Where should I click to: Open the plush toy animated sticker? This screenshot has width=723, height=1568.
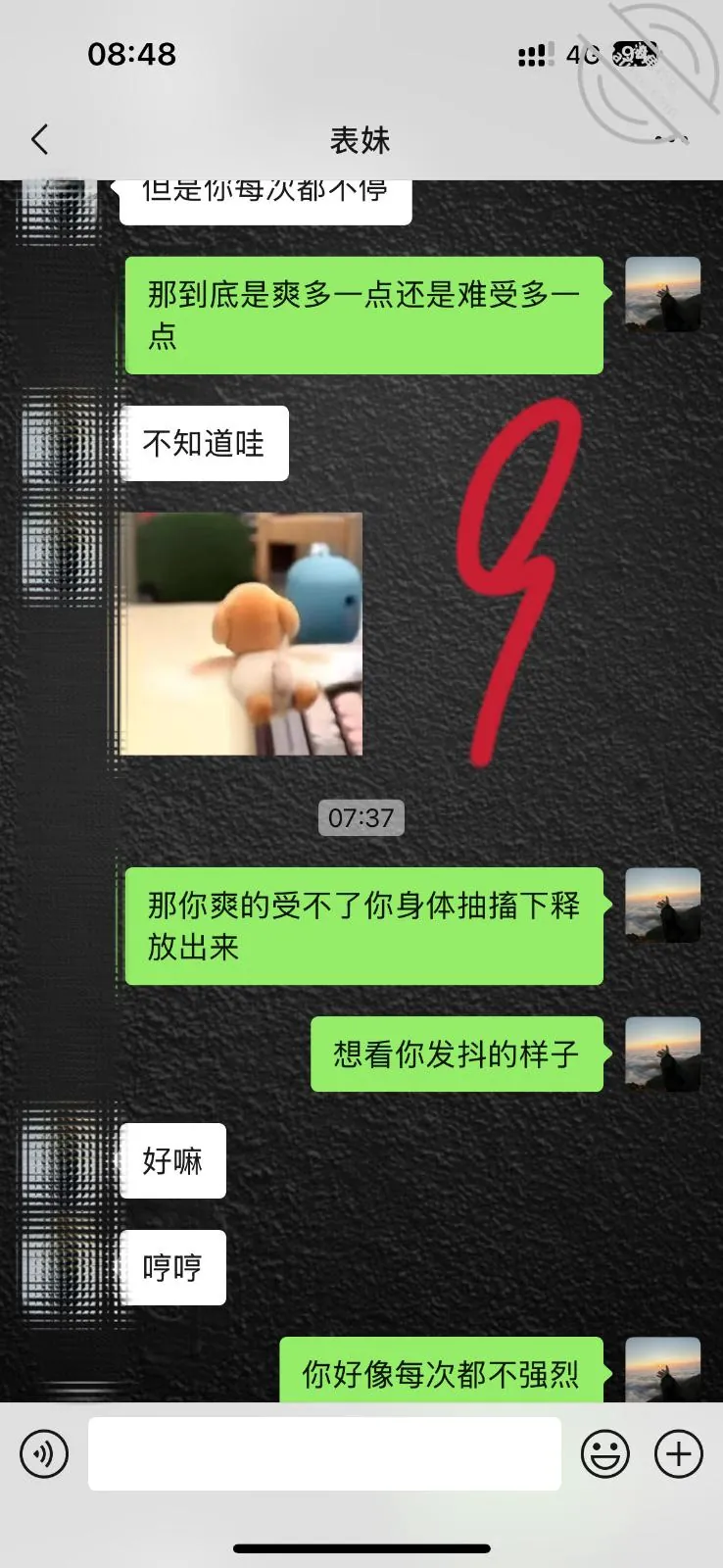tap(242, 633)
